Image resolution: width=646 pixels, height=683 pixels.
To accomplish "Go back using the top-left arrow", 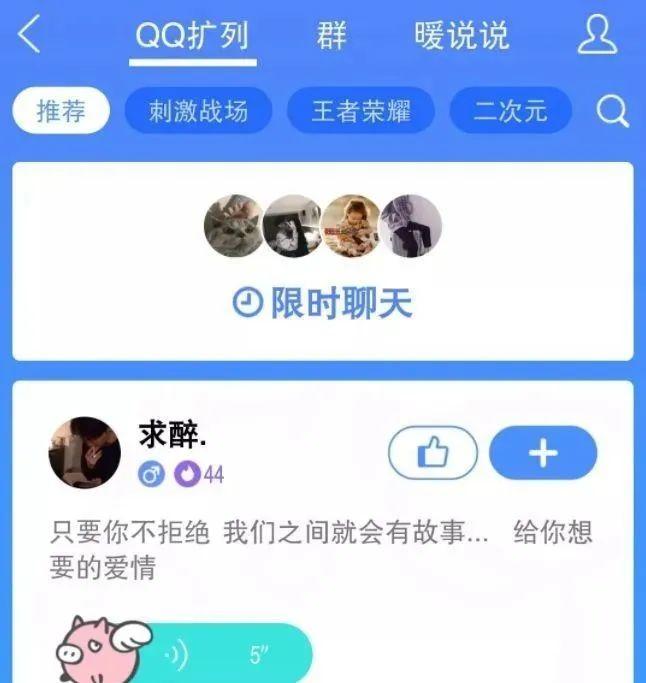I will click(30, 35).
